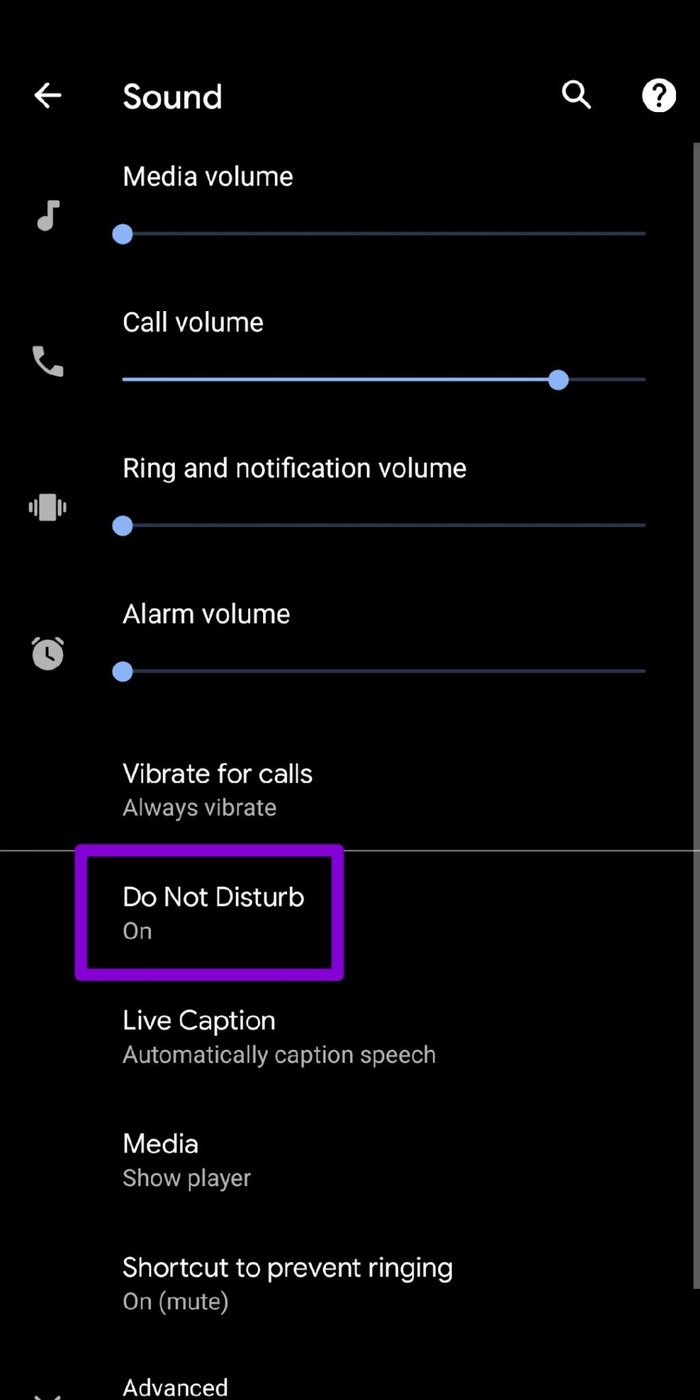Open settings search
The height and width of the screenshot is (1400, 700).
[x=576, y=95]
